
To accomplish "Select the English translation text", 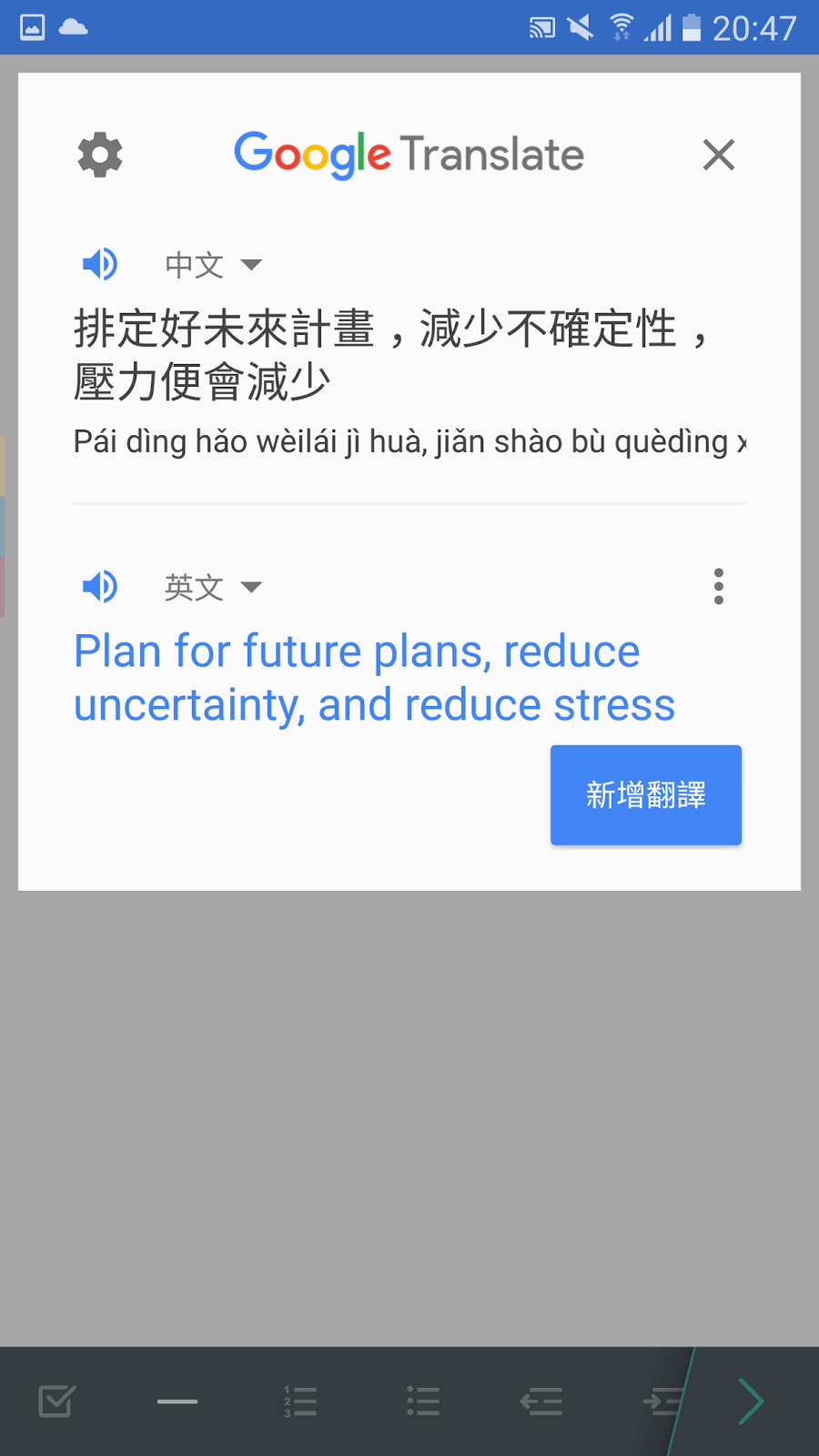I will [x=374, y=678].
